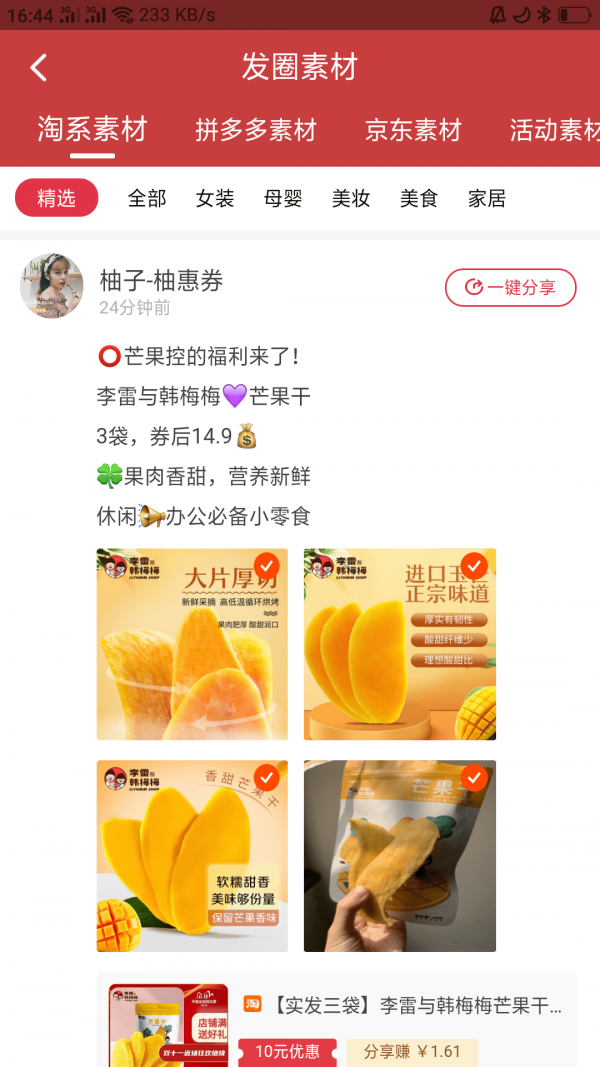This screenshot has height=1067, width=600.
Task: Show 美妆 materials
Action: [351, 198]
